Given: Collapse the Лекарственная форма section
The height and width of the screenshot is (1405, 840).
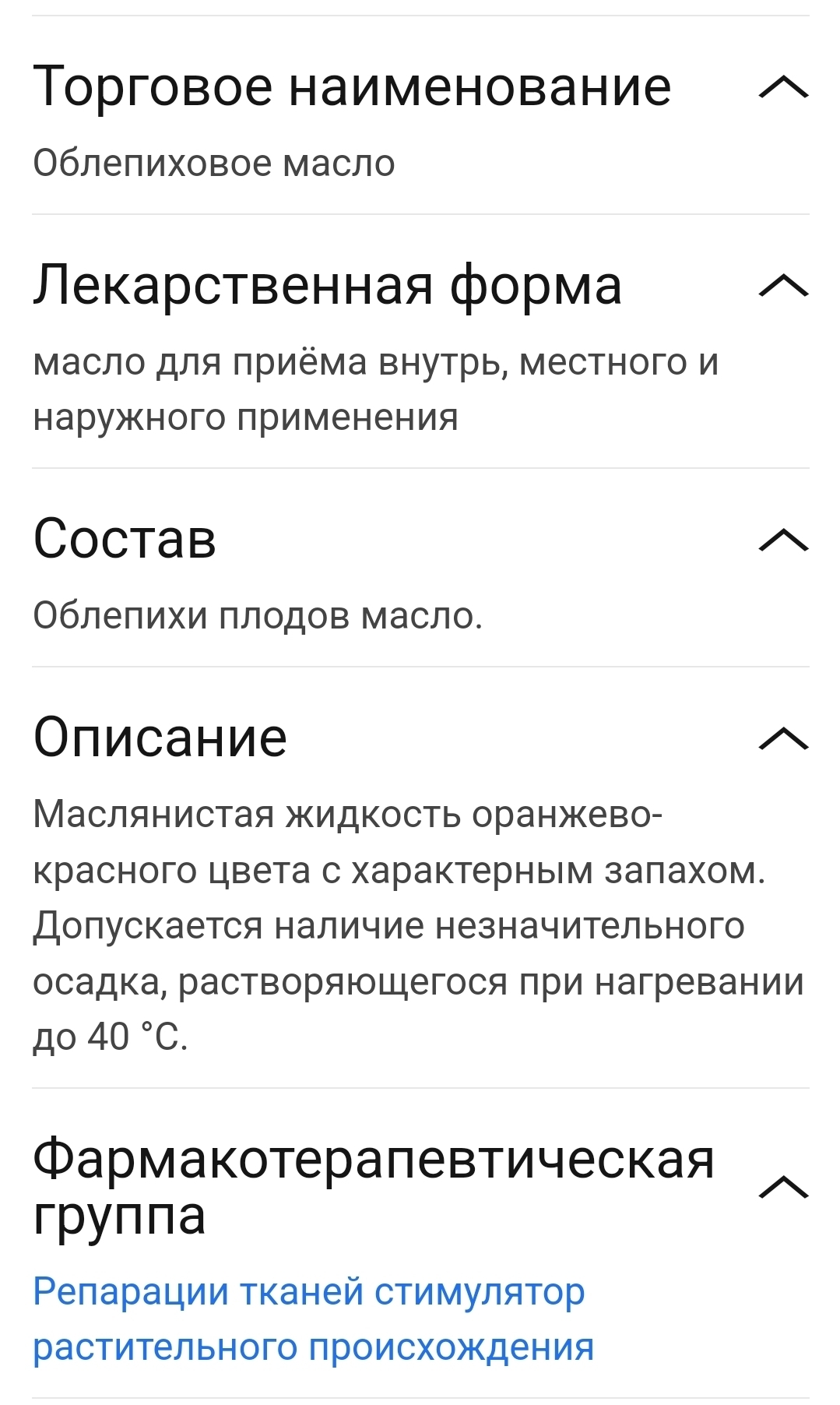Looking at the screenshot, I should point(783,286).
